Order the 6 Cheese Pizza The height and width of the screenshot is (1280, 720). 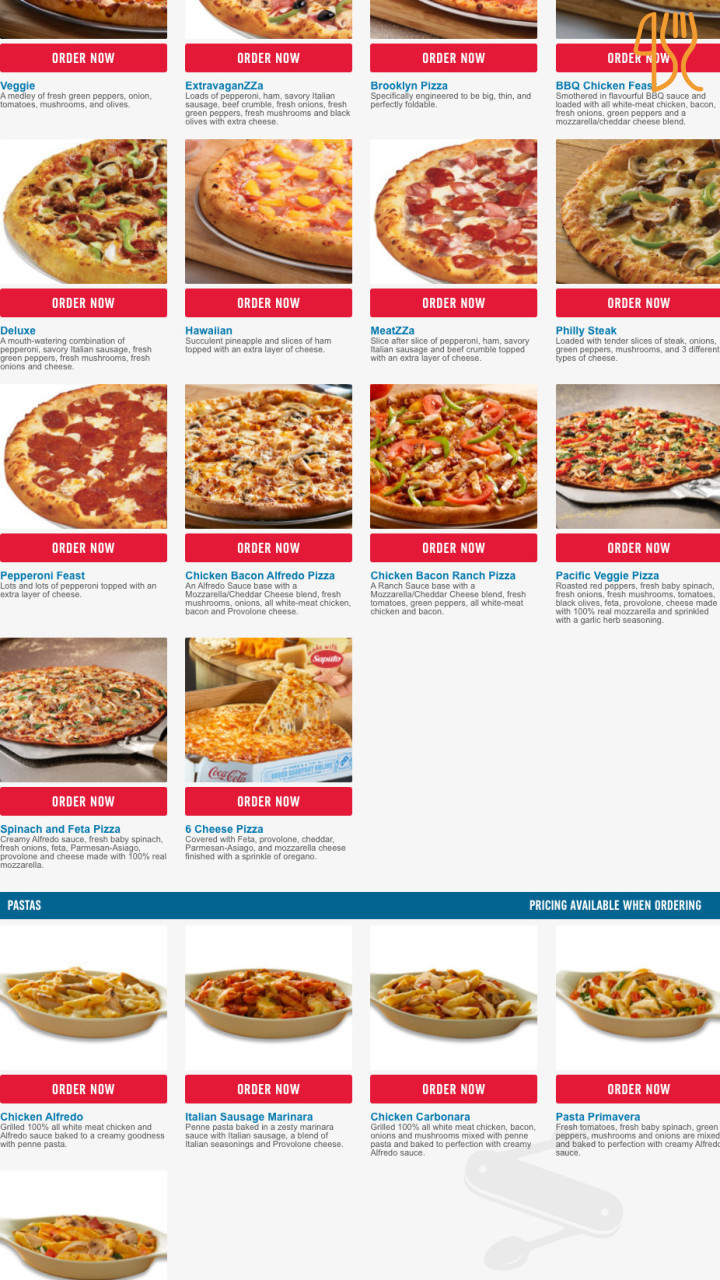point(268,801)
